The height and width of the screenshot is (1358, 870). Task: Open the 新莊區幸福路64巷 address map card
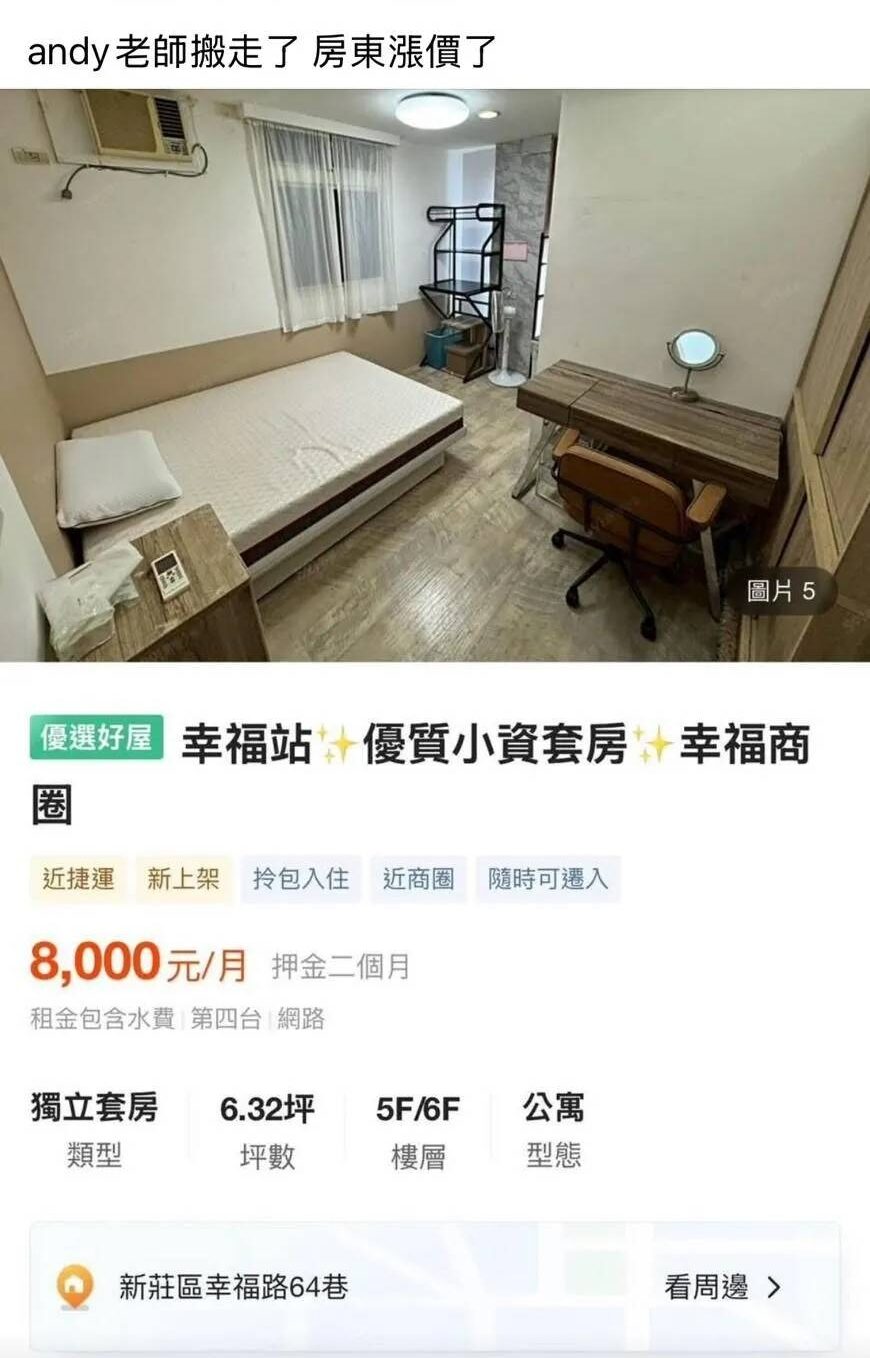pyautogui.click(x=234, y=1287)
